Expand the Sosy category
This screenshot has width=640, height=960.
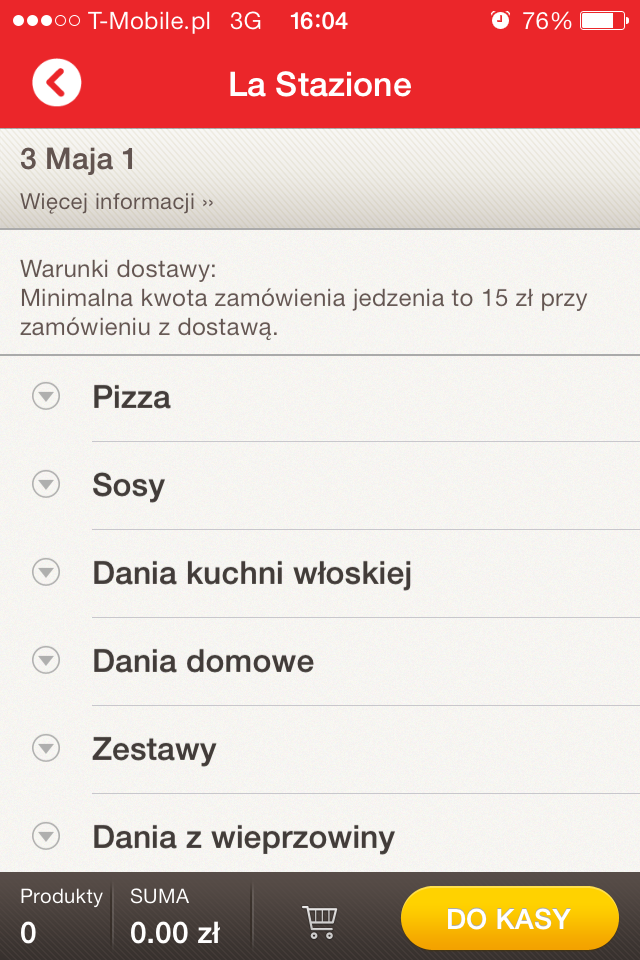[128, 485]
